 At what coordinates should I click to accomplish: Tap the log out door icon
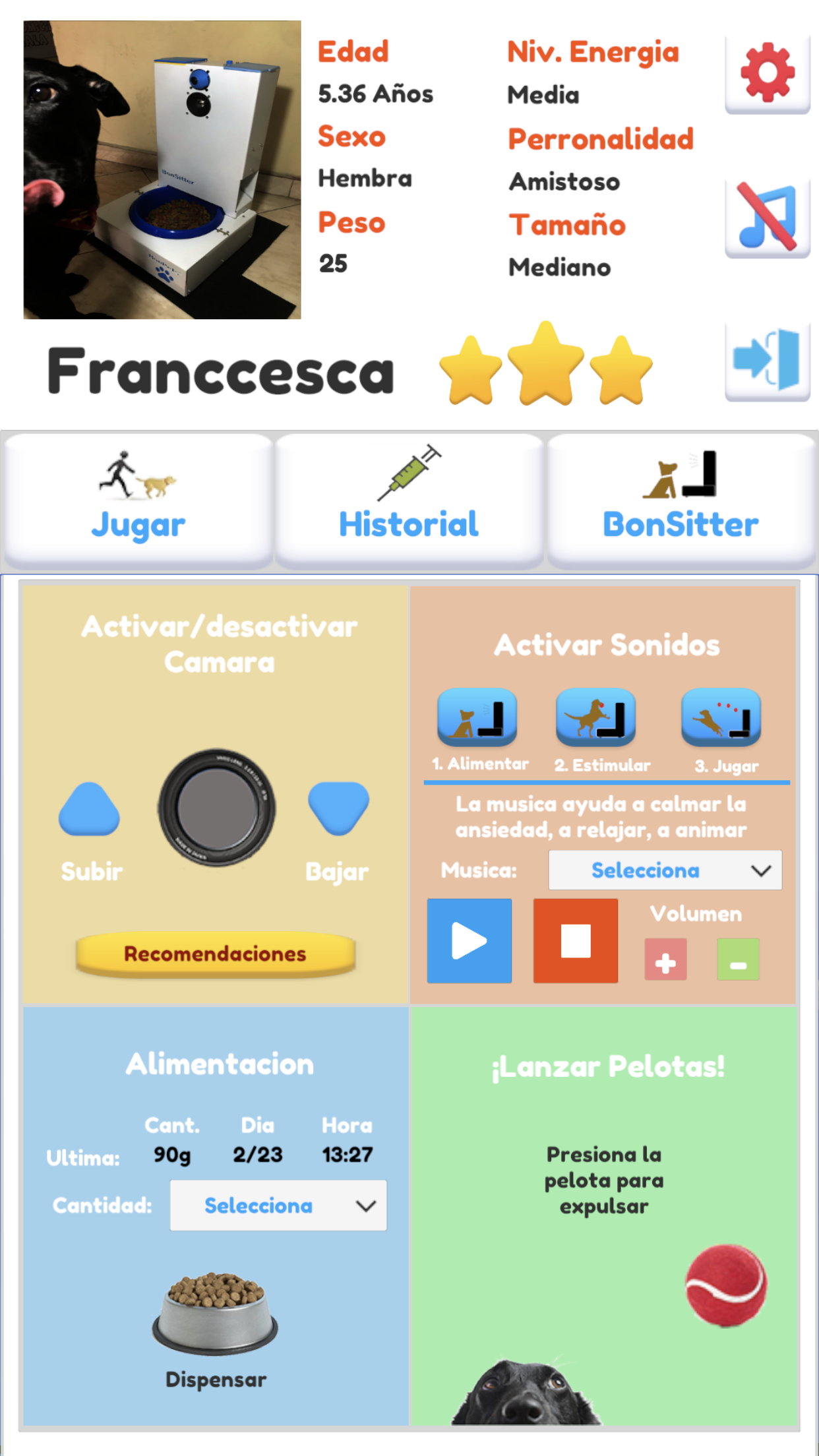coord(767,360)
